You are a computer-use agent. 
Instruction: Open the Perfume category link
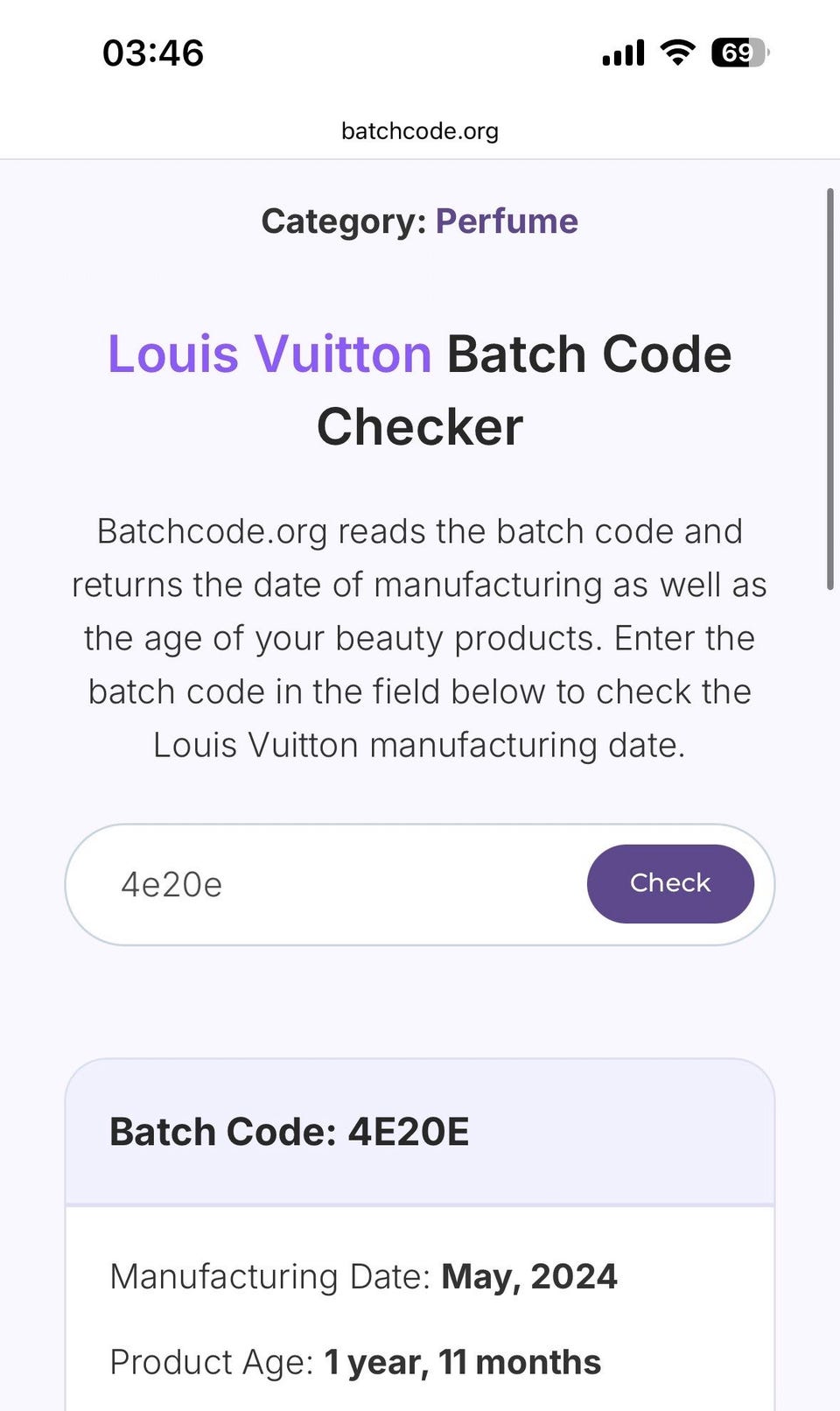[507, 221]
